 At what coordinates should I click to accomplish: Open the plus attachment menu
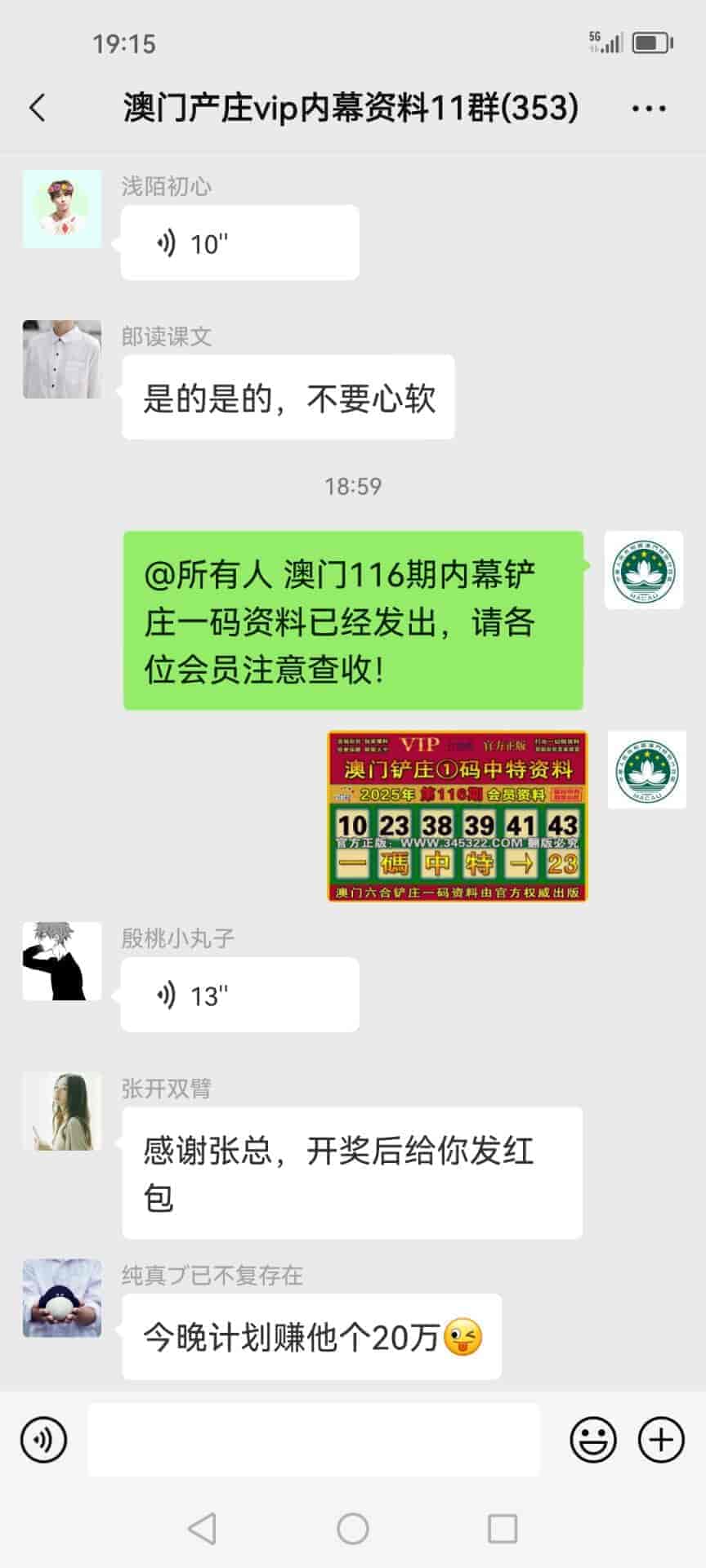[661, 1440]
